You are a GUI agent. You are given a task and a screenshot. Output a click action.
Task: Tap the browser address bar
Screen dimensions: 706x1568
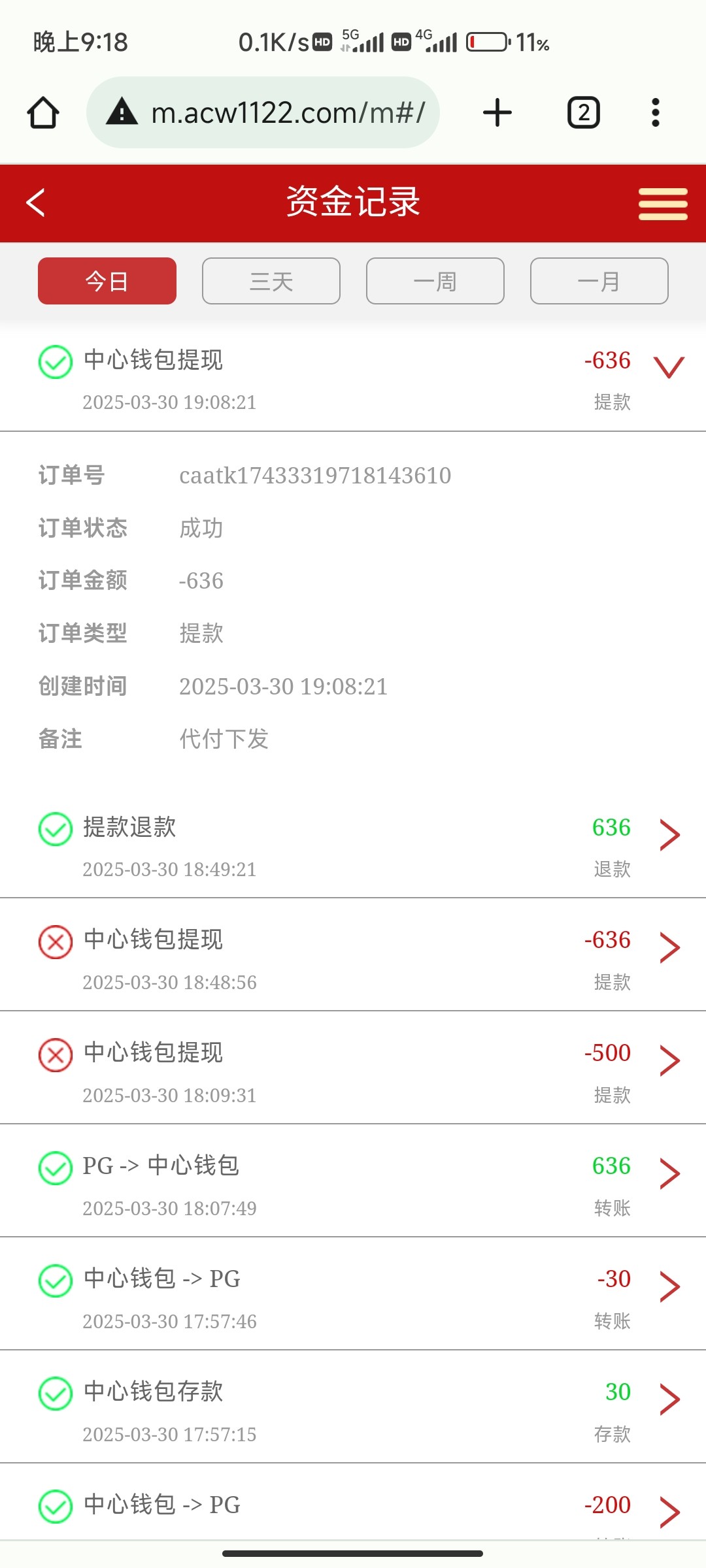click(263, 112)
